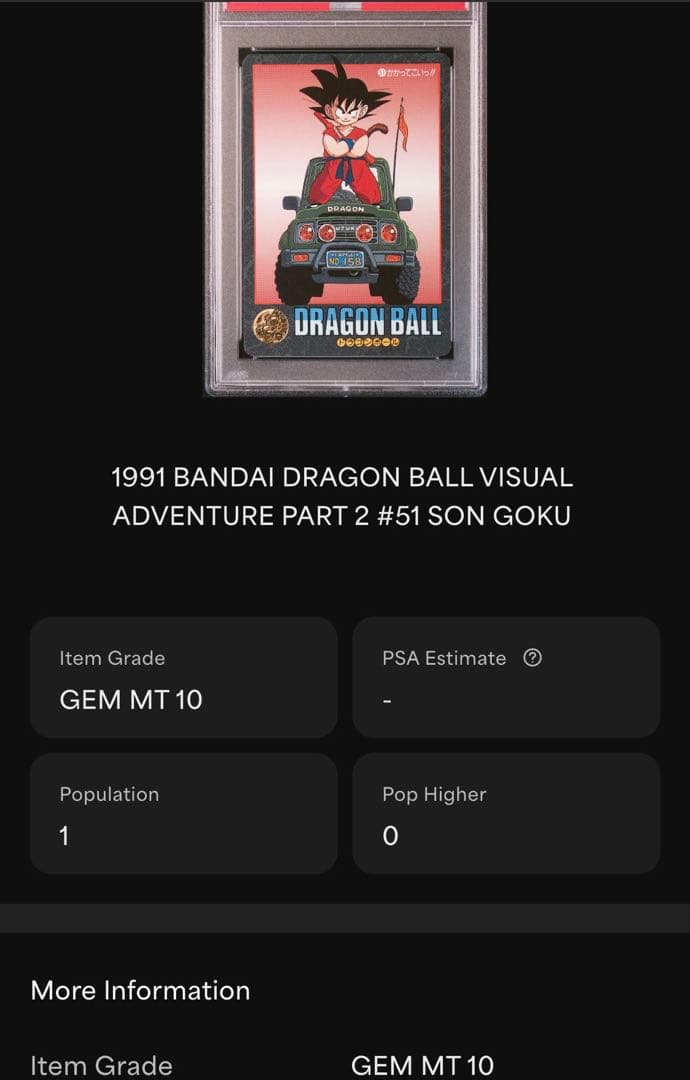Enlarge the graded Son Goku card image
Screen dimensions: 690x1080
point(345,200)
